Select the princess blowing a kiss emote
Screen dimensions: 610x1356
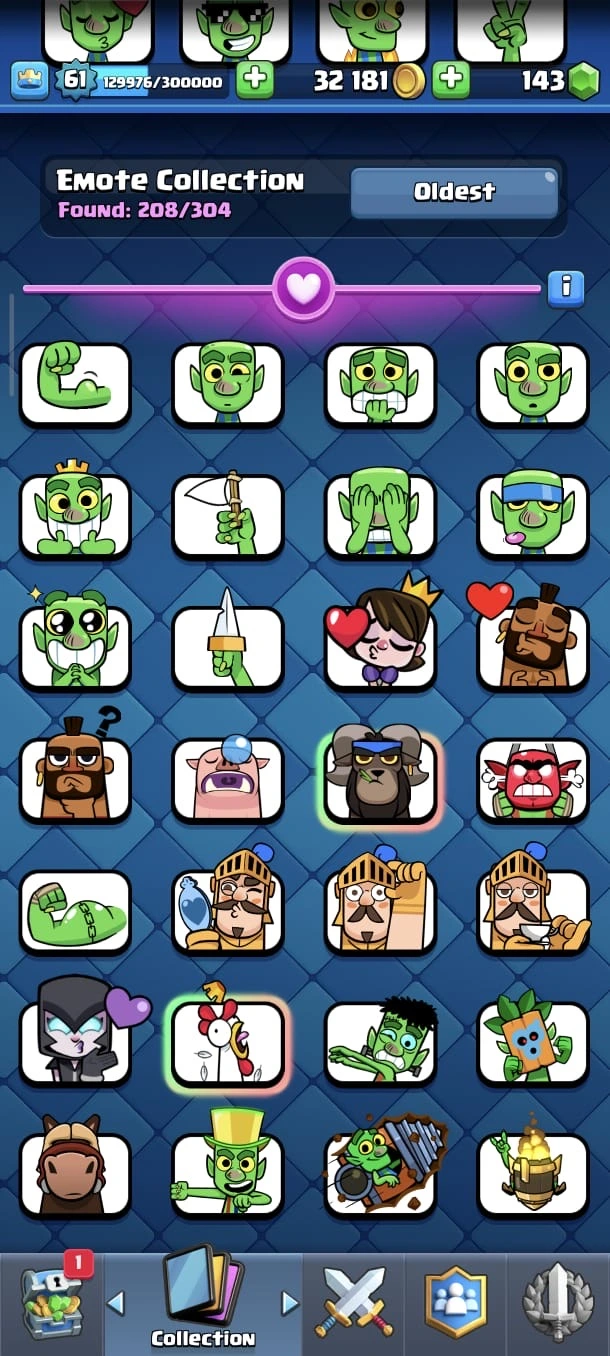click(380, 644)
